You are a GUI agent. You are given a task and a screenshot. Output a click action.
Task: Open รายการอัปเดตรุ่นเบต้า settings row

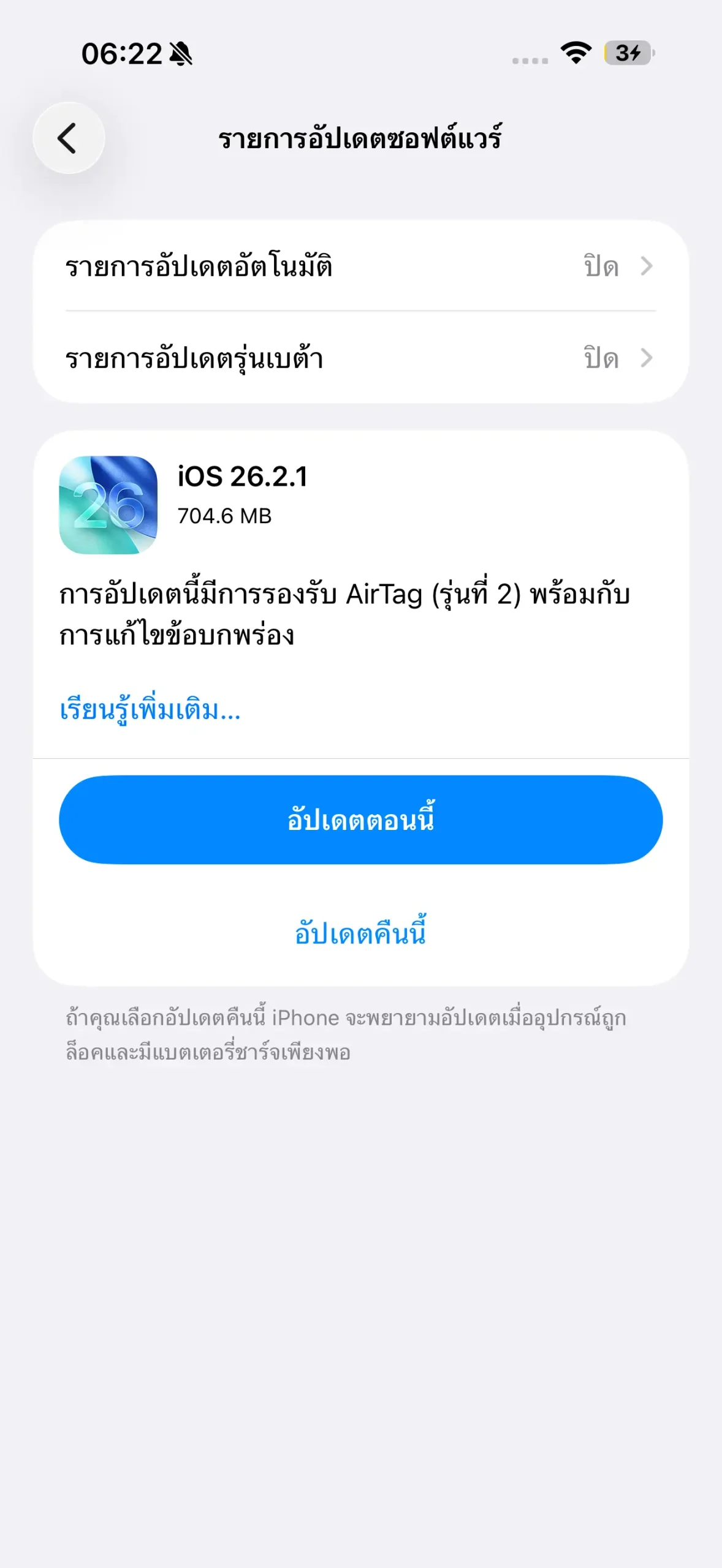360,358
